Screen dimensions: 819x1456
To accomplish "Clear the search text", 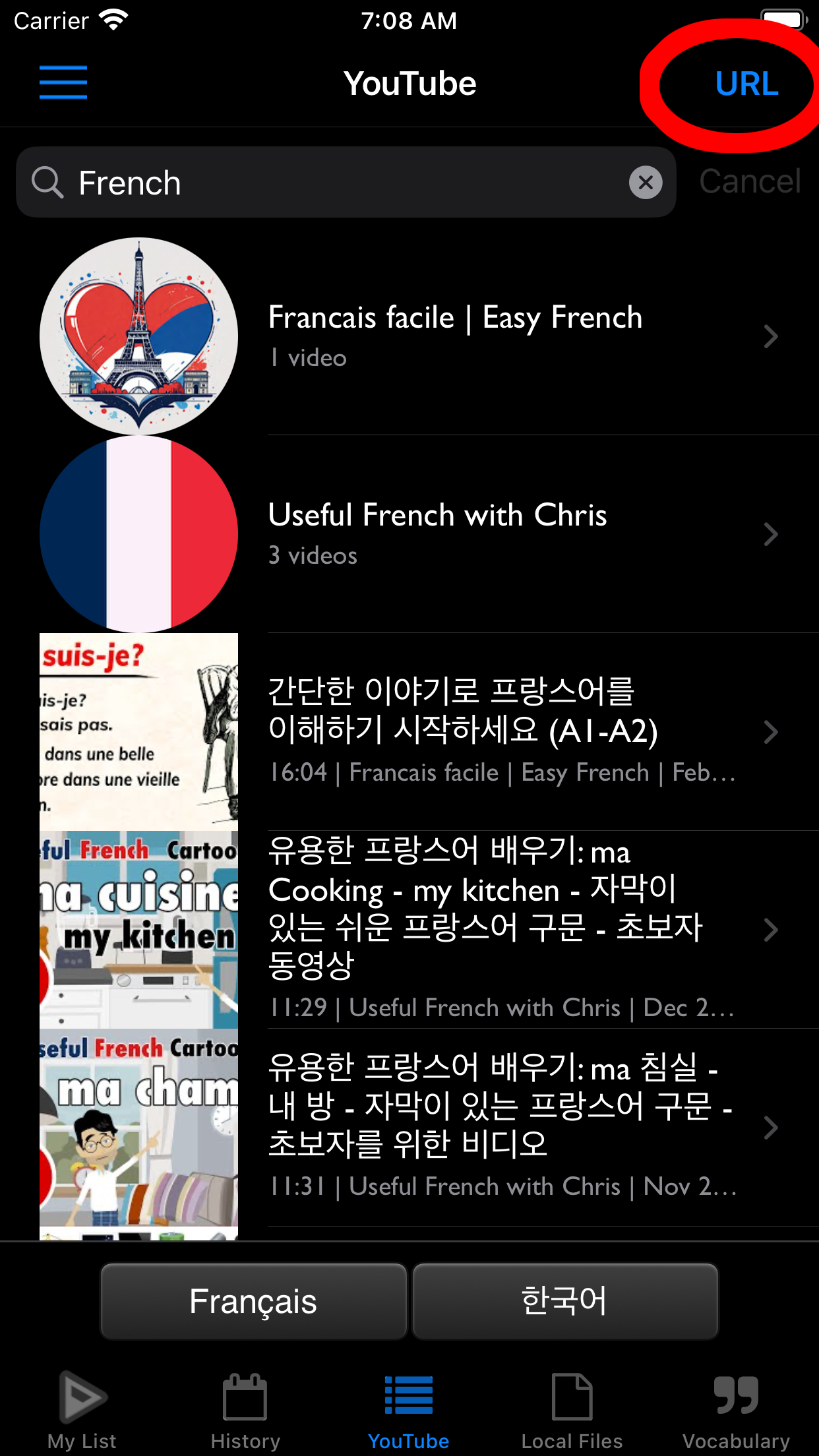I will click(646, 183).
